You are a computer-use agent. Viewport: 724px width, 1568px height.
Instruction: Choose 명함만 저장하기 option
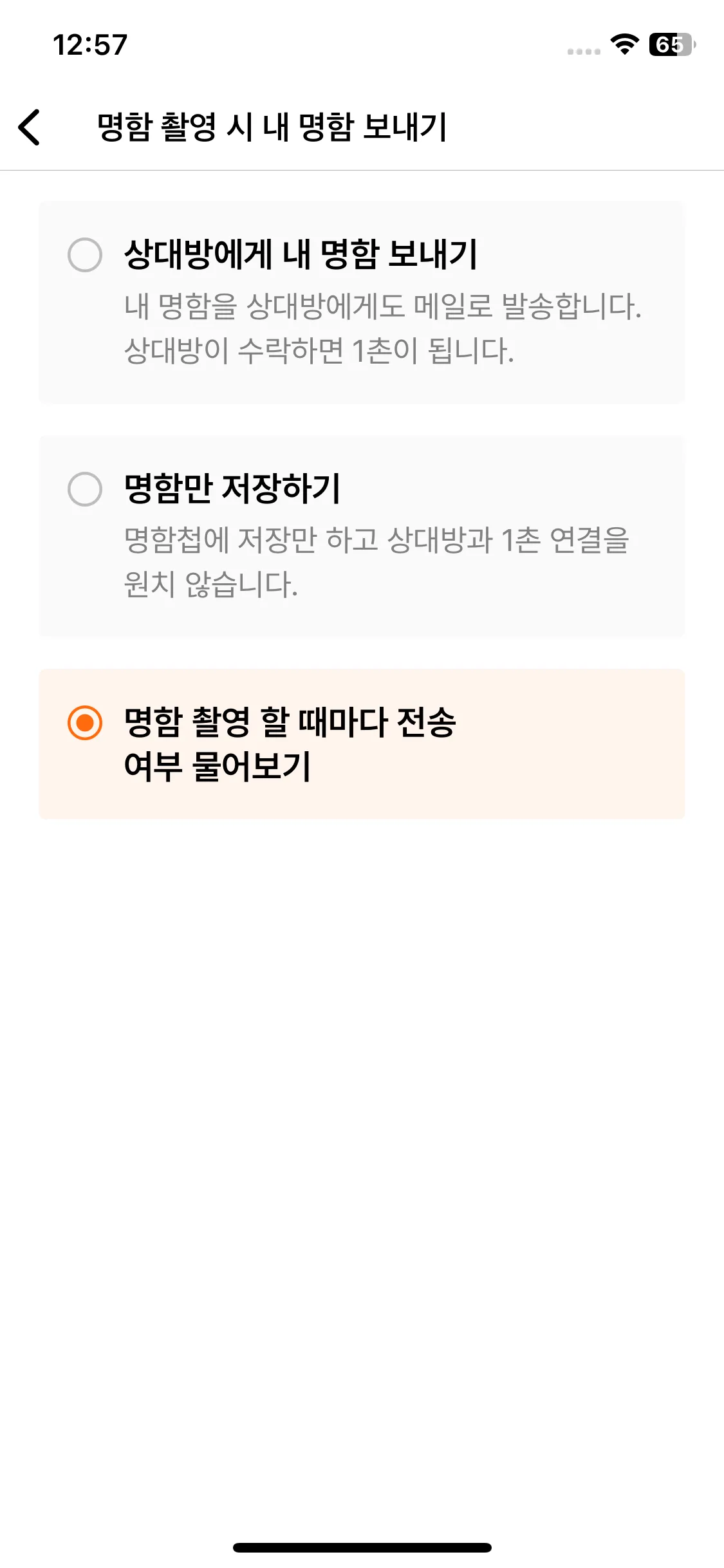point(362,536)
